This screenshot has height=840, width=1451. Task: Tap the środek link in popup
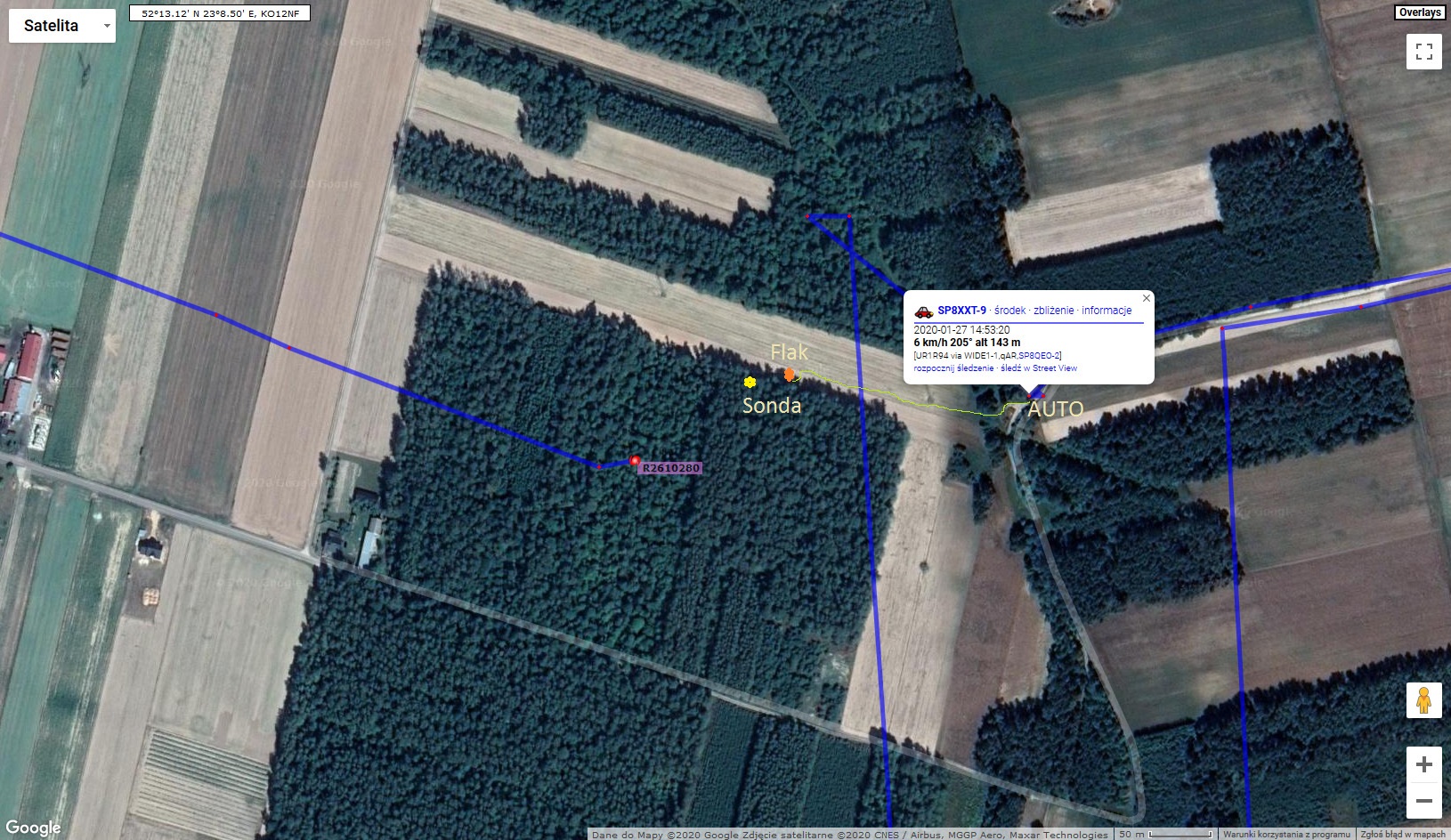1010,311
